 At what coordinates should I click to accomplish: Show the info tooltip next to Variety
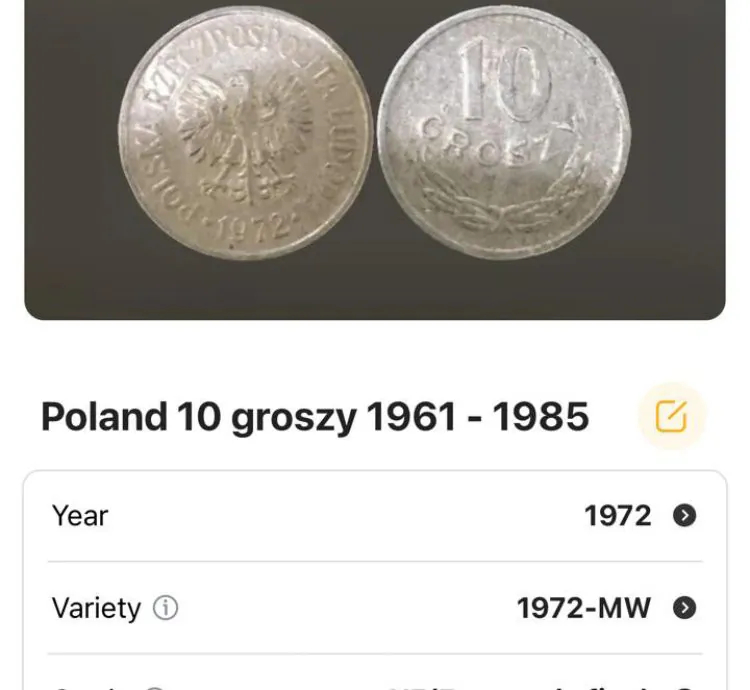point(166,607)
